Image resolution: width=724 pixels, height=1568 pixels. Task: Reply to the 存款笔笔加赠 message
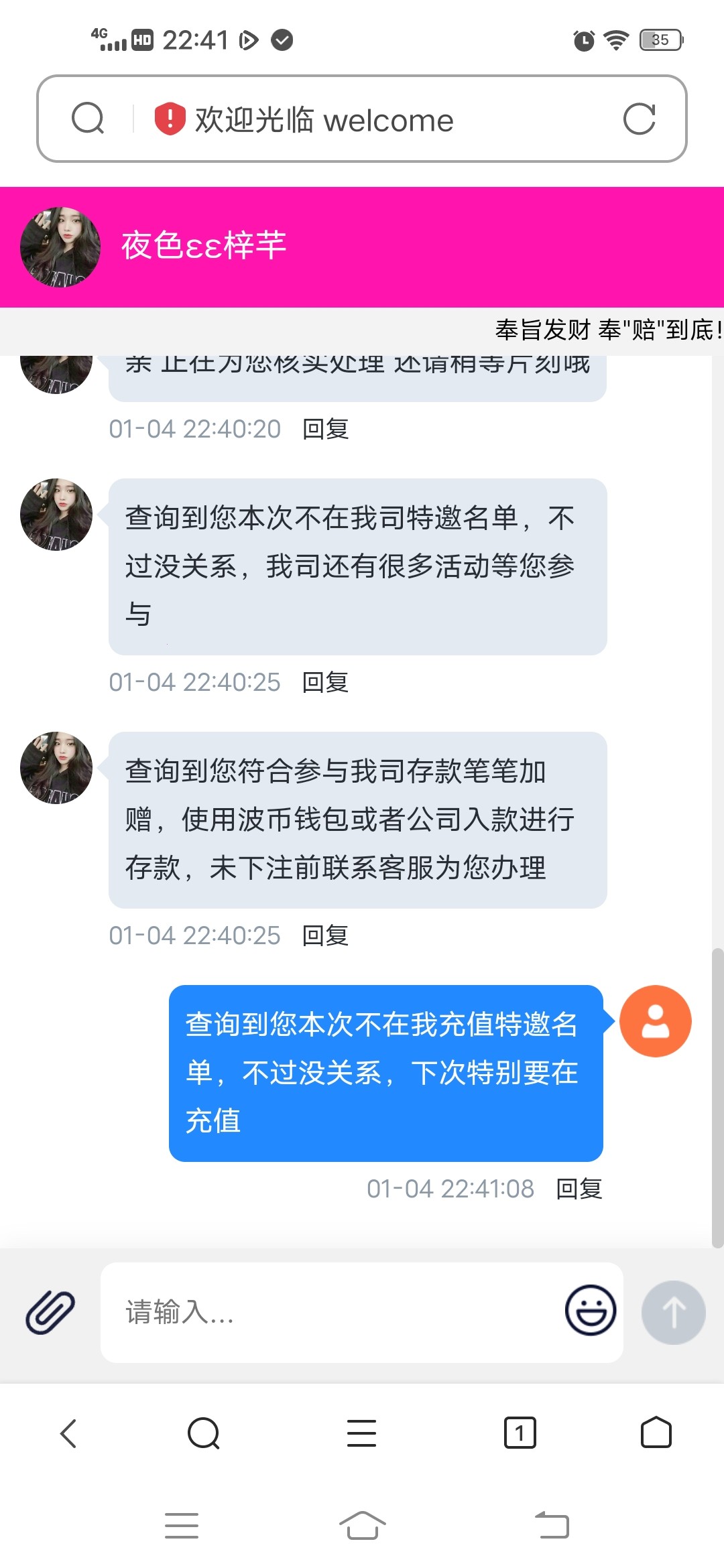click(x=326, y=935)
